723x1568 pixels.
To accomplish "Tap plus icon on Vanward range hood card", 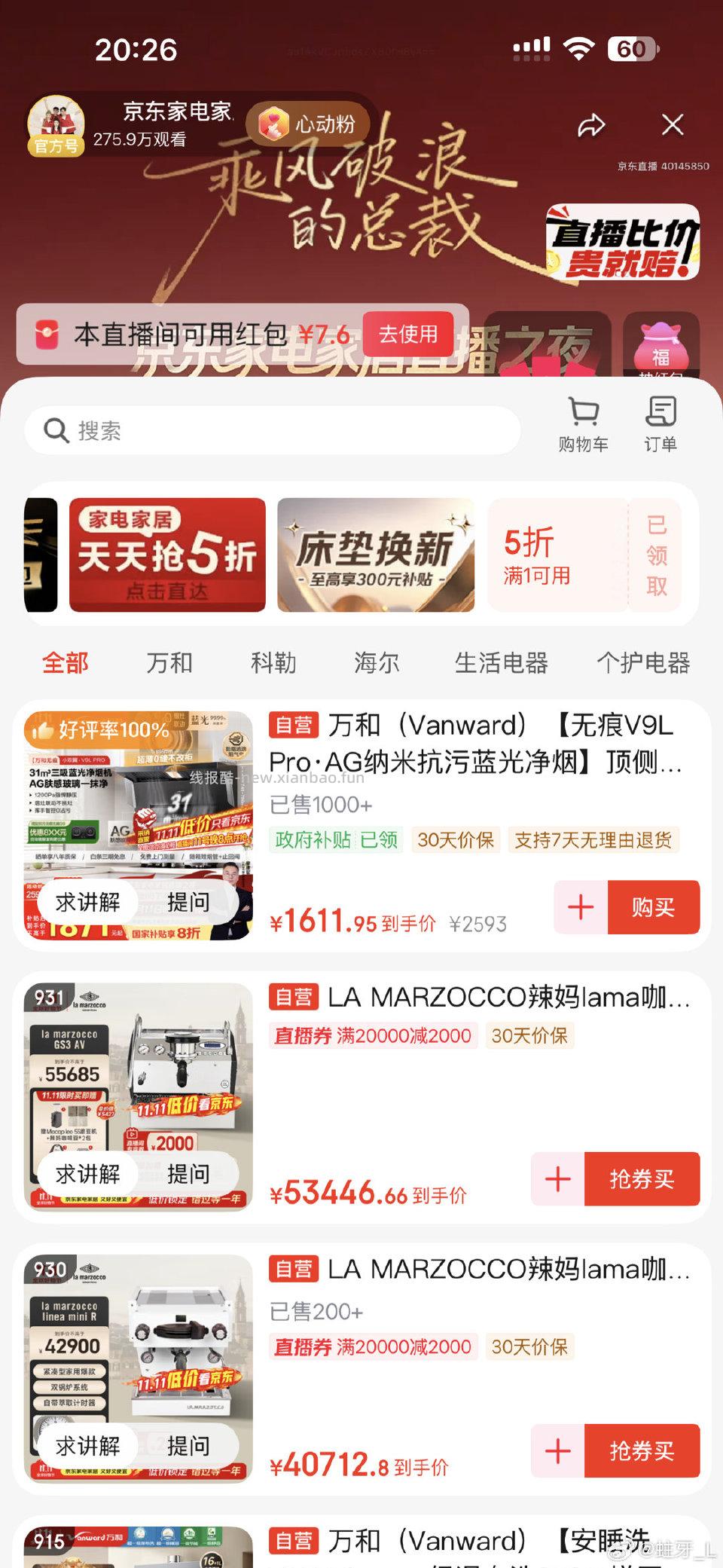I will click(x=580, y=909).
